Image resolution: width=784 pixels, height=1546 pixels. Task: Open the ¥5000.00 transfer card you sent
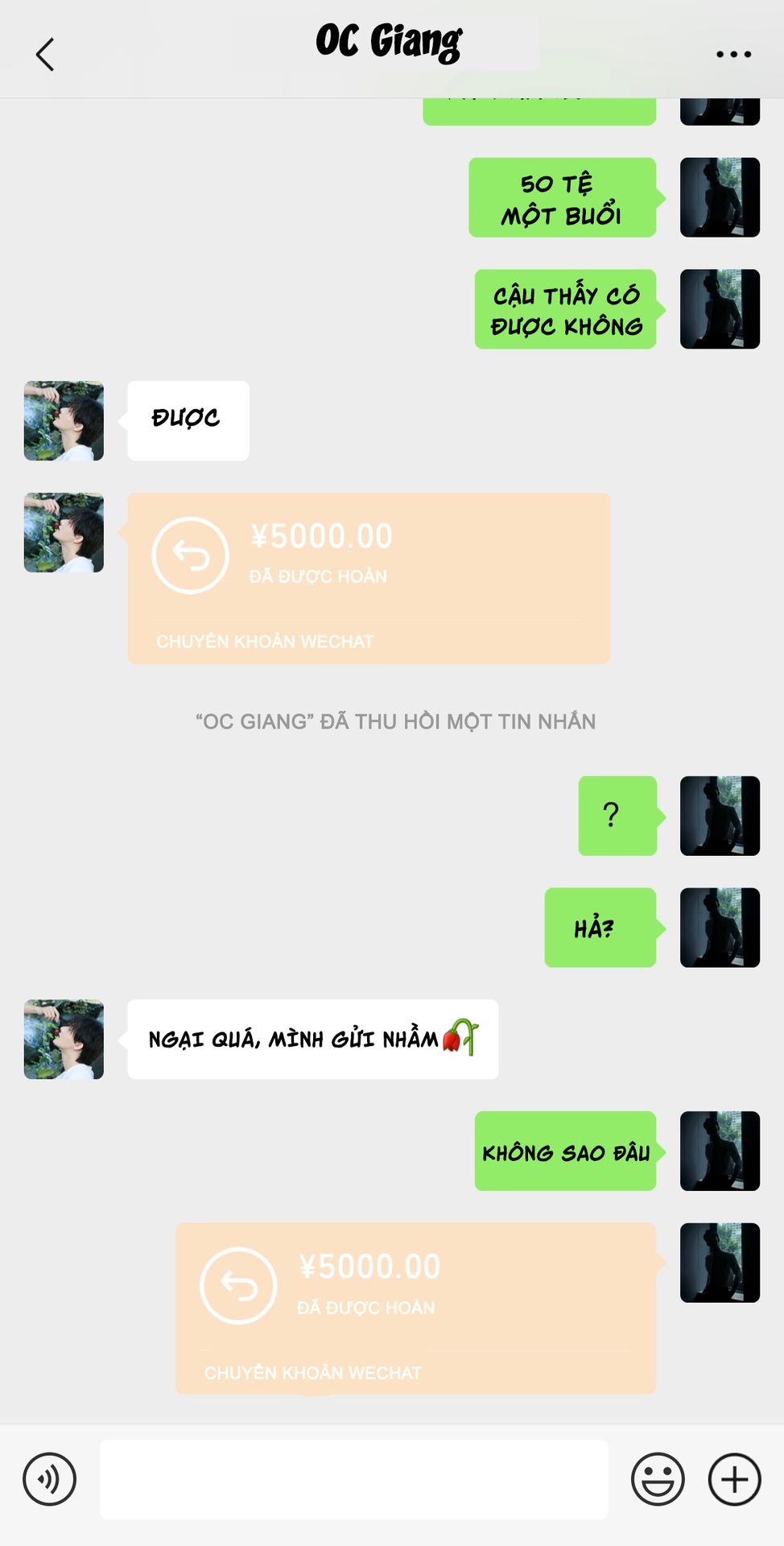point(415,1308)
